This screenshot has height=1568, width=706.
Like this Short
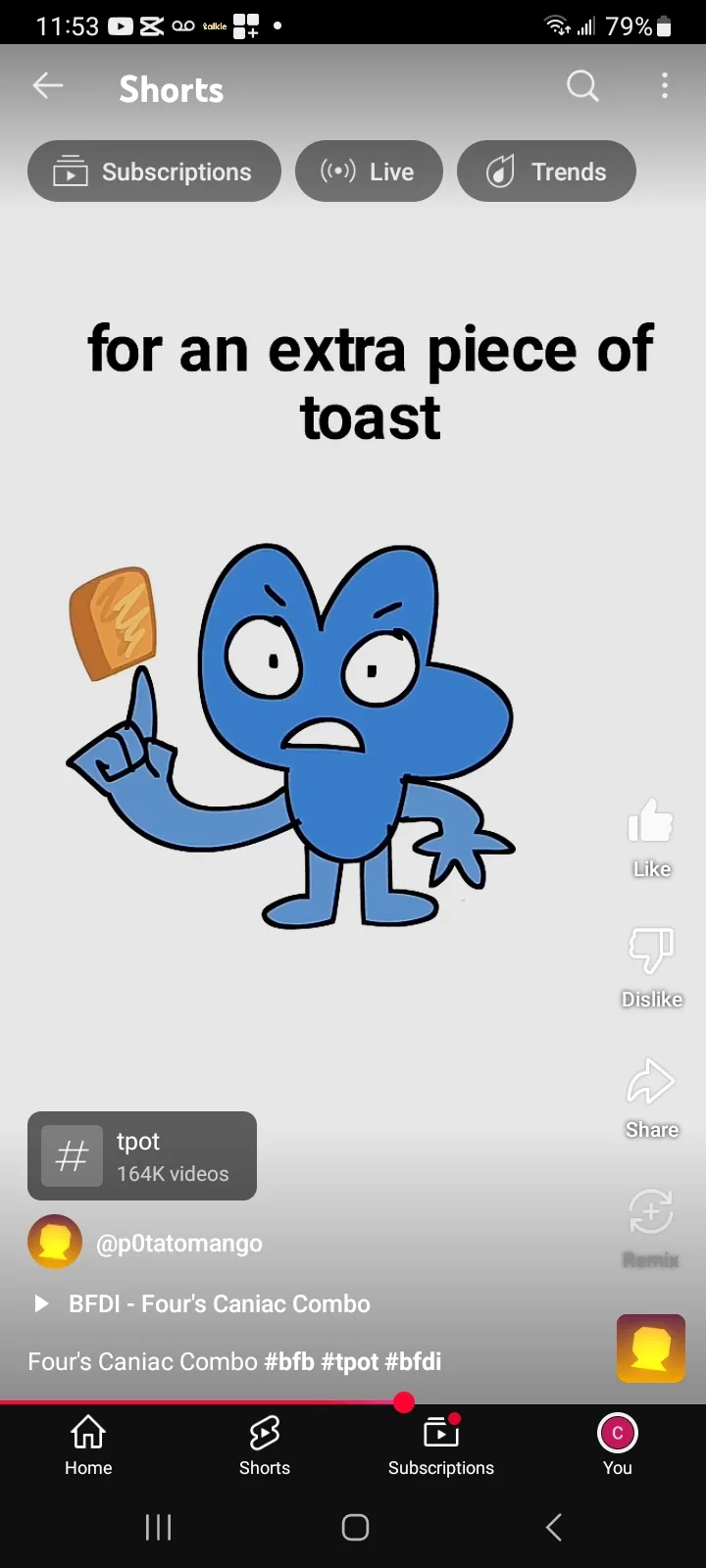pyautogui.click(x=651, y=837)
